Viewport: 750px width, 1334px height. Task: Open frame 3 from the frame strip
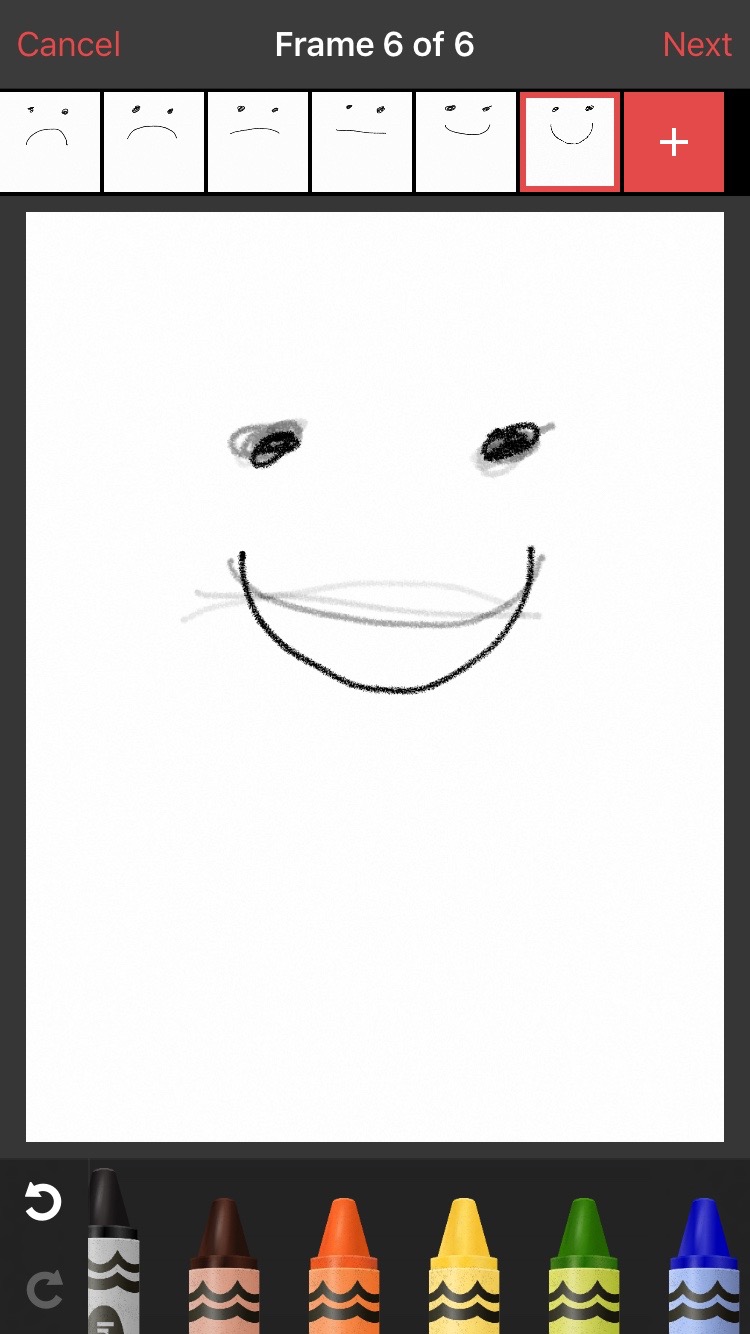pos(258,141)
